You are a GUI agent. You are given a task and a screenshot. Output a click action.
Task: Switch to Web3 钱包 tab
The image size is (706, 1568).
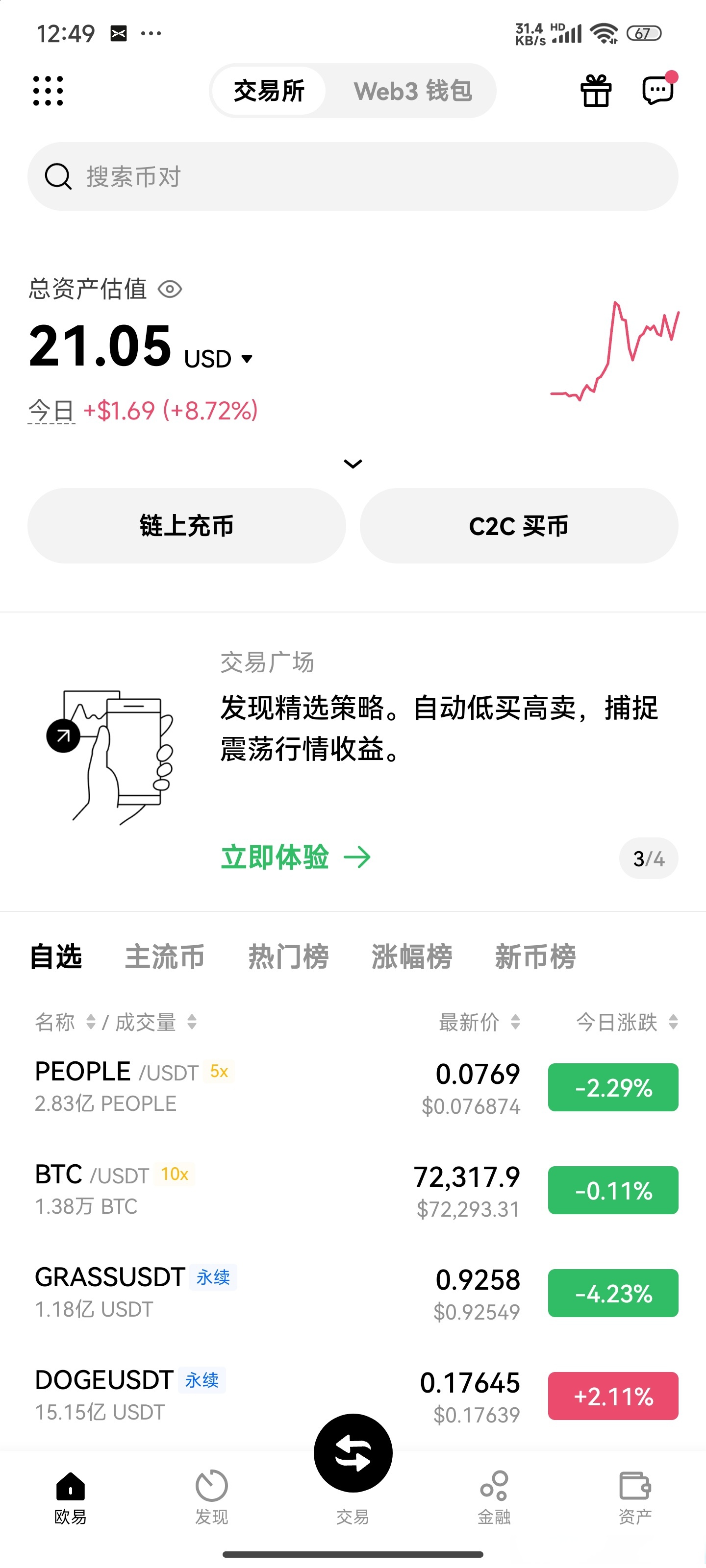[x=414, y=91]
